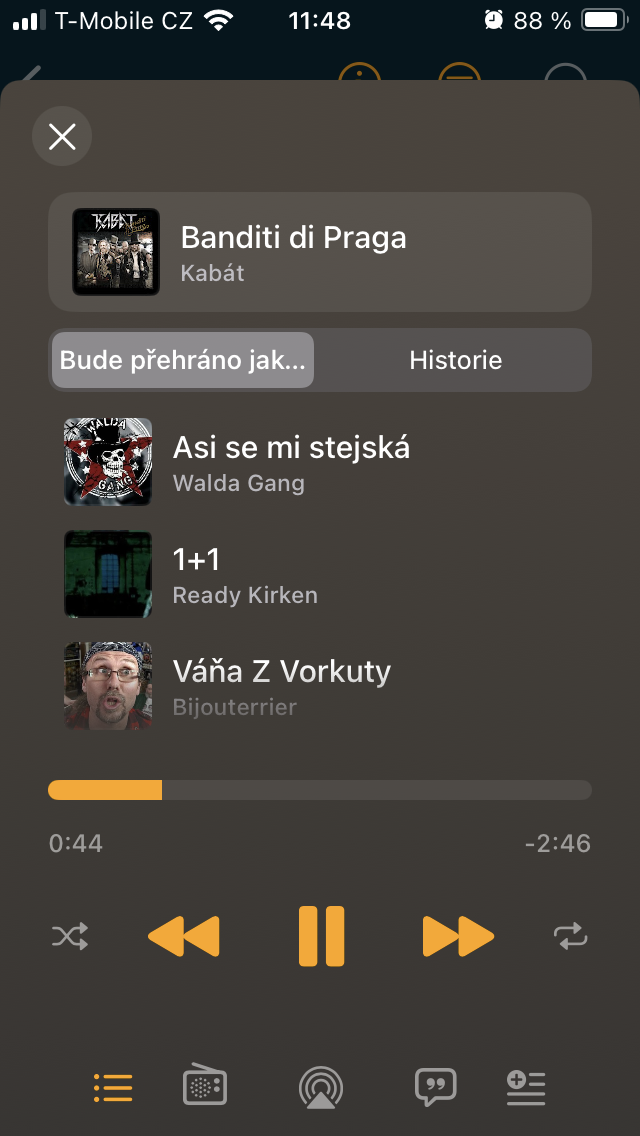Pause the current song
This screenshot has height=1136, width=640.
coord(321,937)
